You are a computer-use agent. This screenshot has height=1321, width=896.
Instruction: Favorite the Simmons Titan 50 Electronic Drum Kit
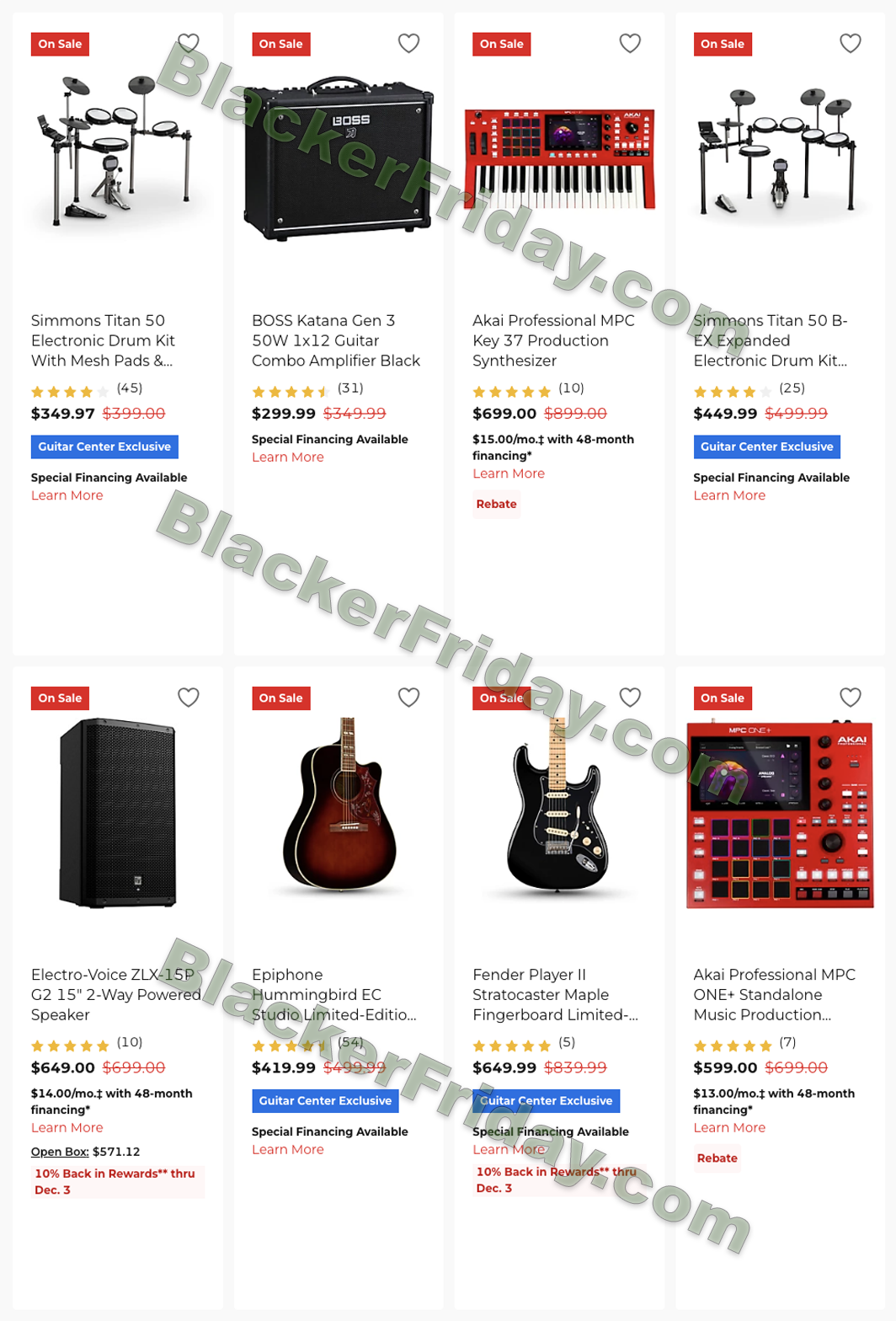tap(189, 43)
